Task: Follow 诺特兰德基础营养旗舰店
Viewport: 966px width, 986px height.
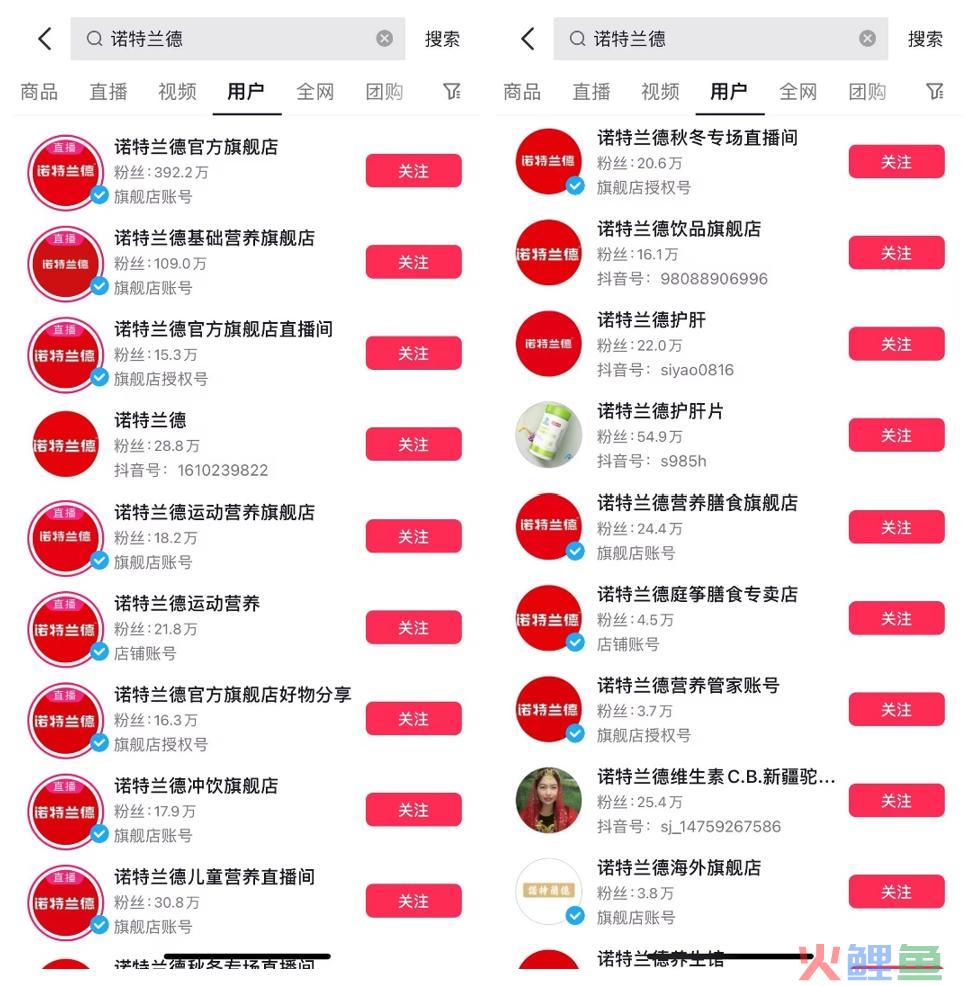Action: point(413,262)
